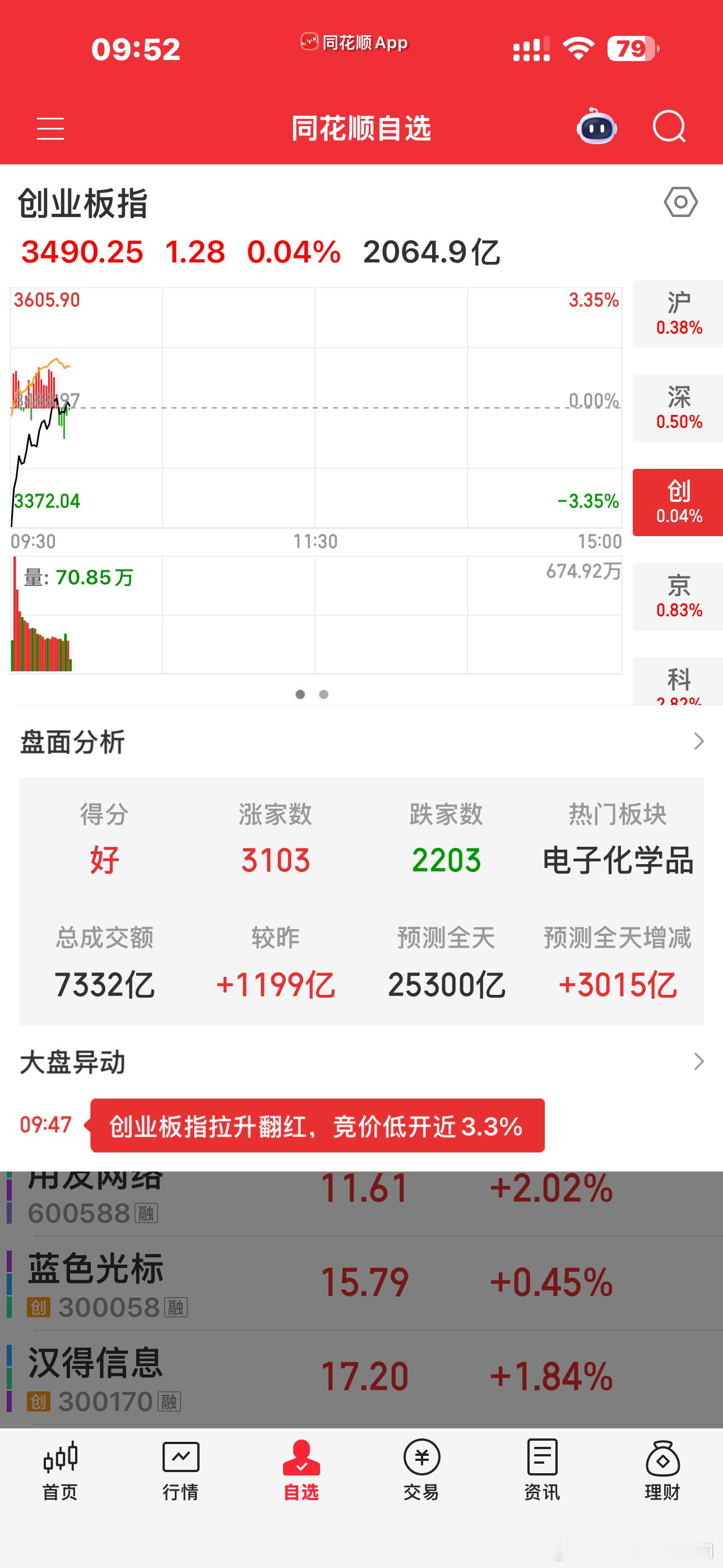Expand the 盘面分析 section
723x1568 pixels.
(361, 741)
